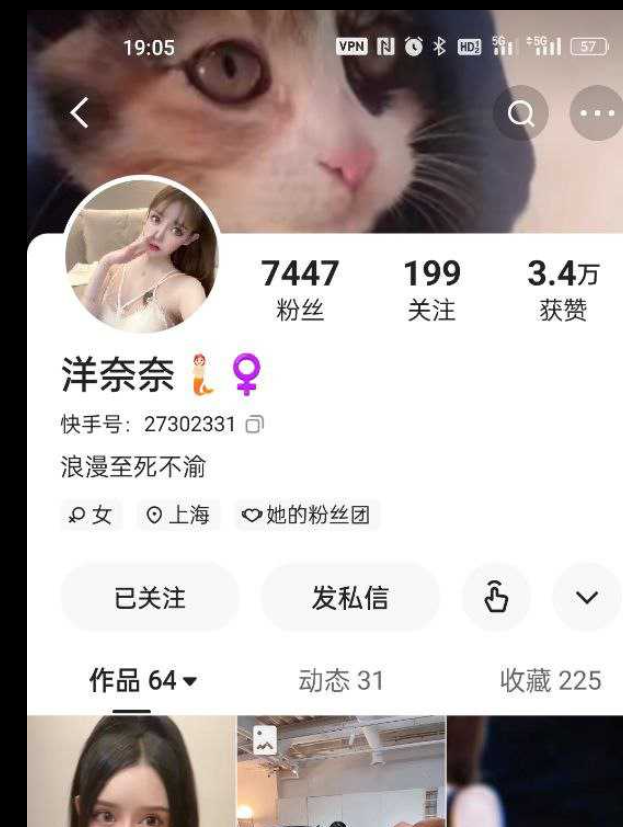The width and height of the screenshot is (623, 827).
Task: Go back using the top-left arrow
Action: pyautogui.click(x=80, y=113)
